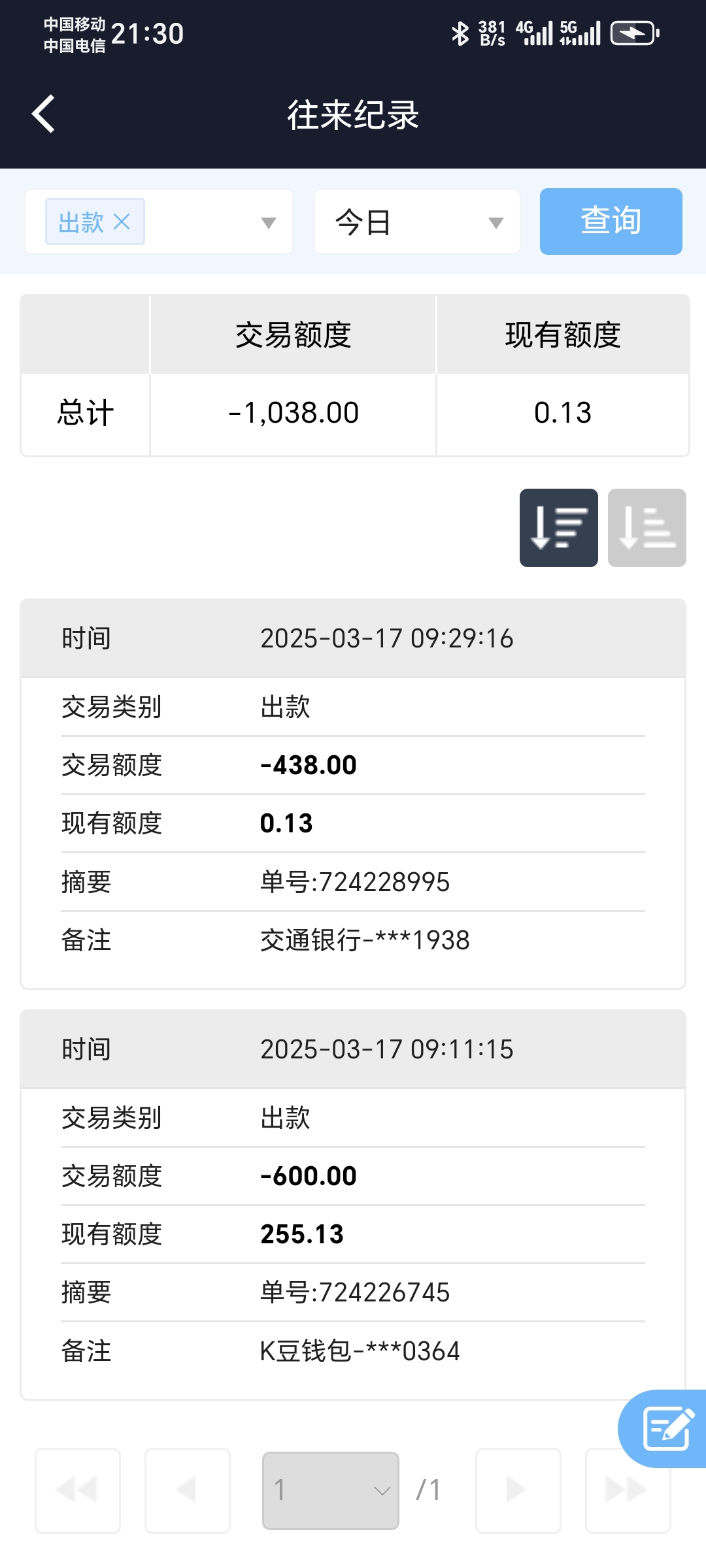
Task: Go back from 往来纪录 page
Action: click(x=43, y=114)
